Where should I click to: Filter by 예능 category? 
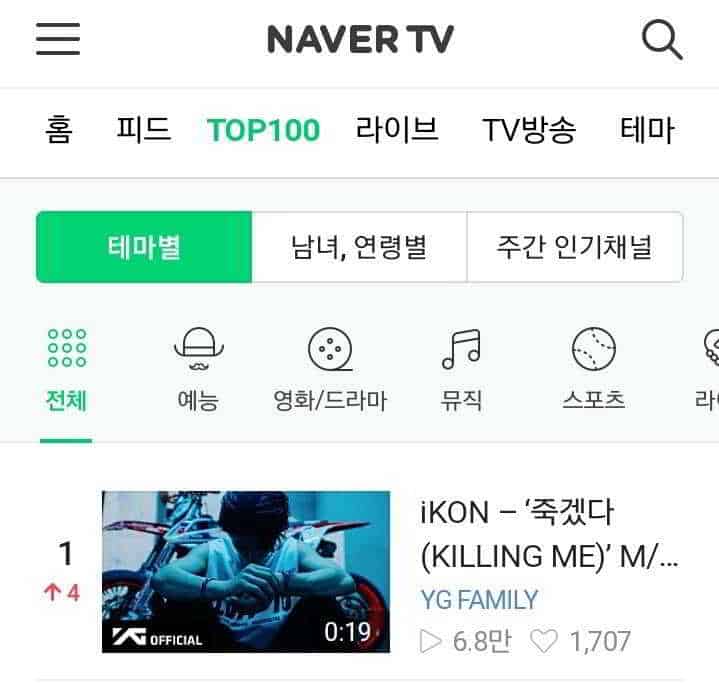pyautogui.click(x=198, y=370)
